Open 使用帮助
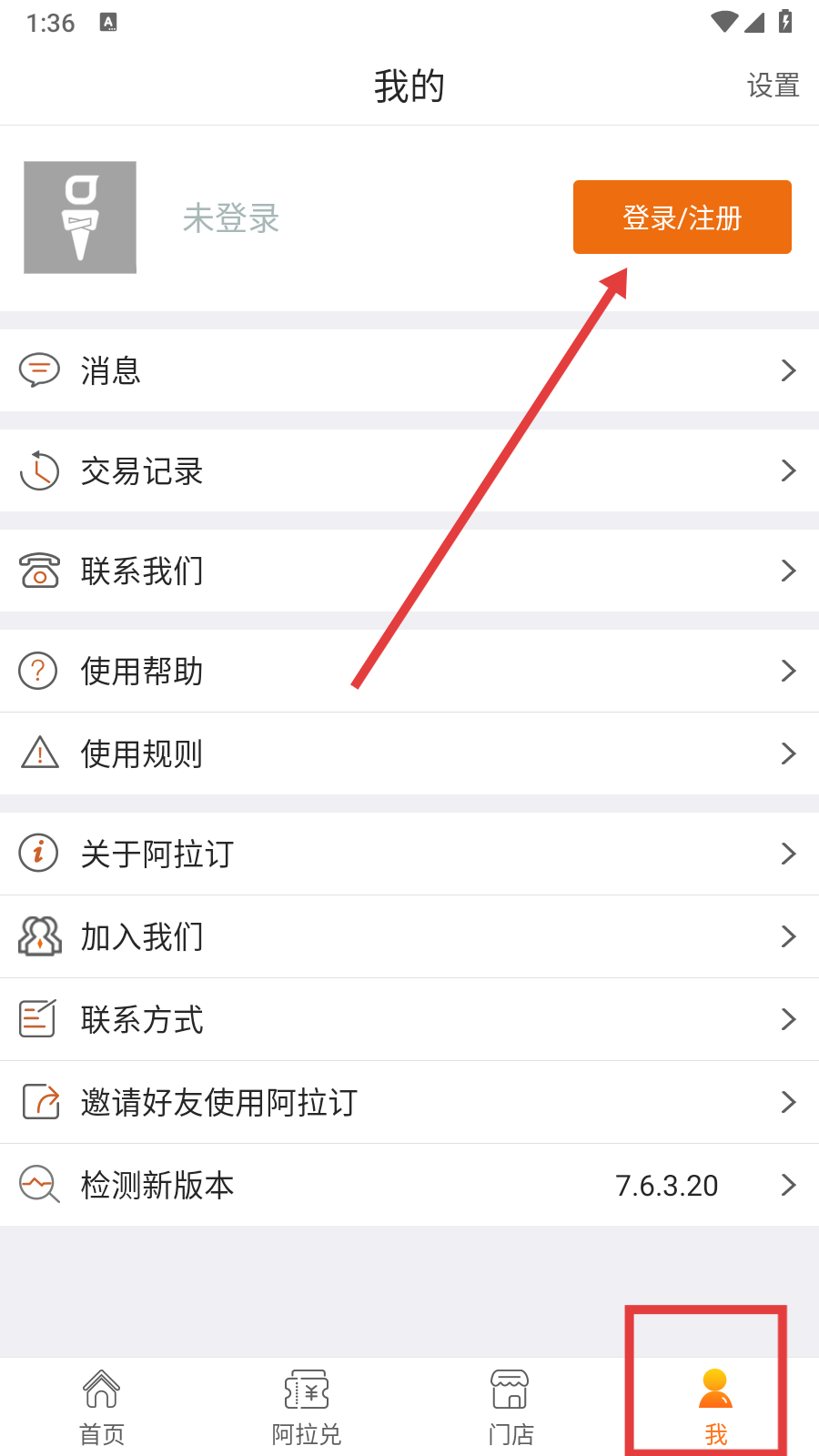Image resolution: width=819 pixels, height=1456 pixels. point(409,671)
